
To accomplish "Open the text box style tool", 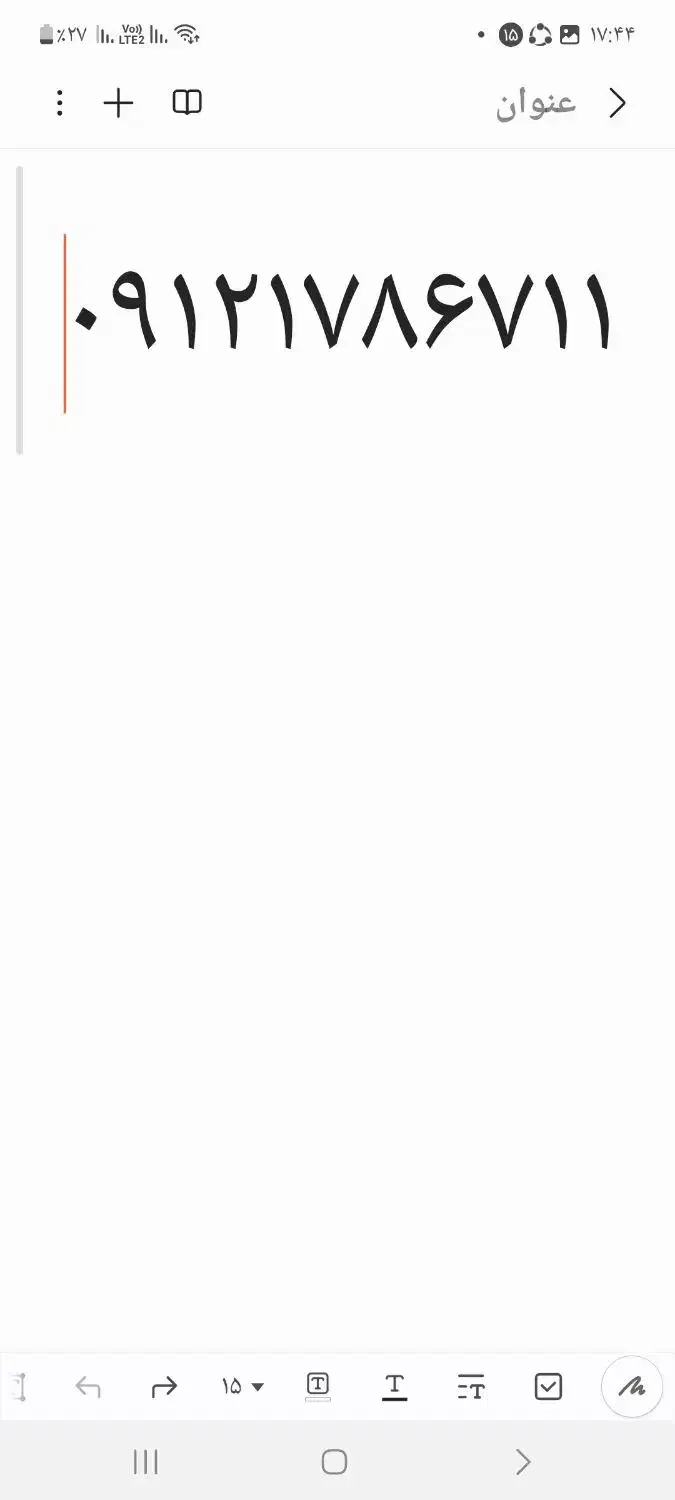I will click(x=318, y=1386).
